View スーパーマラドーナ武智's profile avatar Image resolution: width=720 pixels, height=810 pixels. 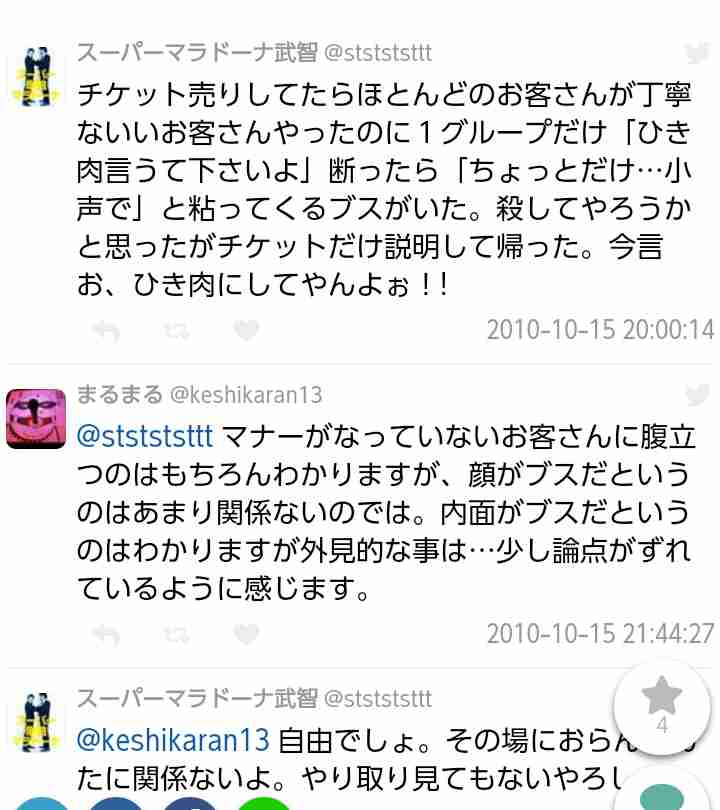pos(36,70)
